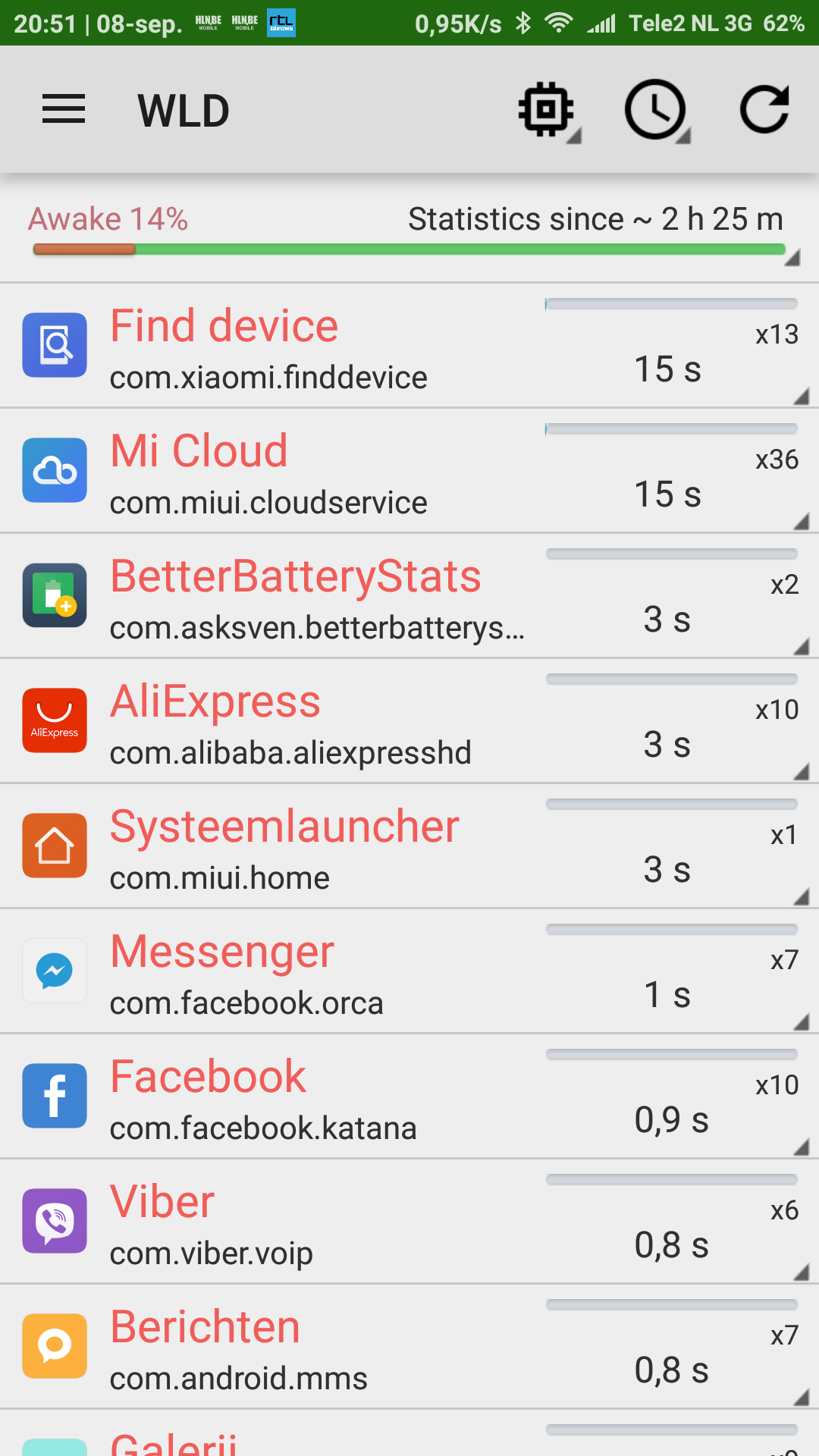
Task: Open the Find device wakelock entry
Action: pyautogui.click(x=409, y=346)
